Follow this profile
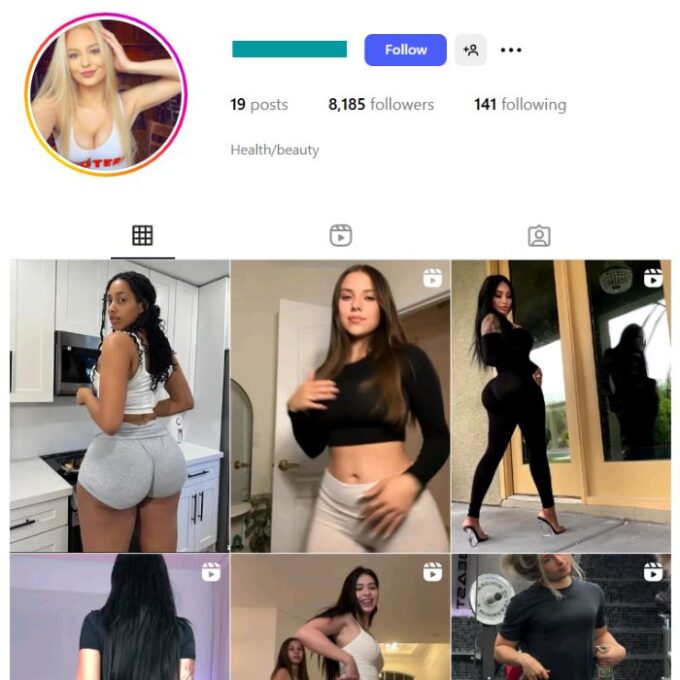 tap(405, 50)
